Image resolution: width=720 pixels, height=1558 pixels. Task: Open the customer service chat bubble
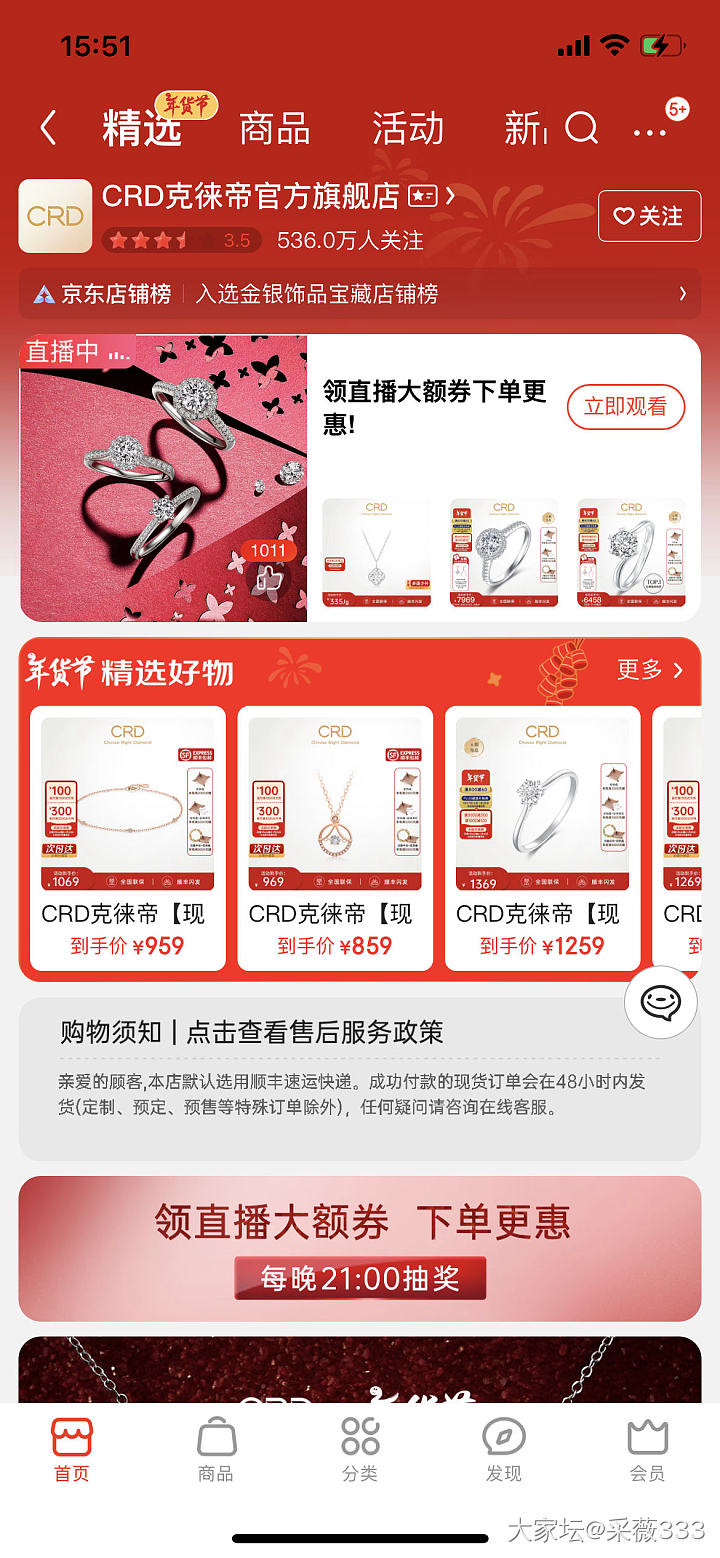click(x=661, y=1002)
